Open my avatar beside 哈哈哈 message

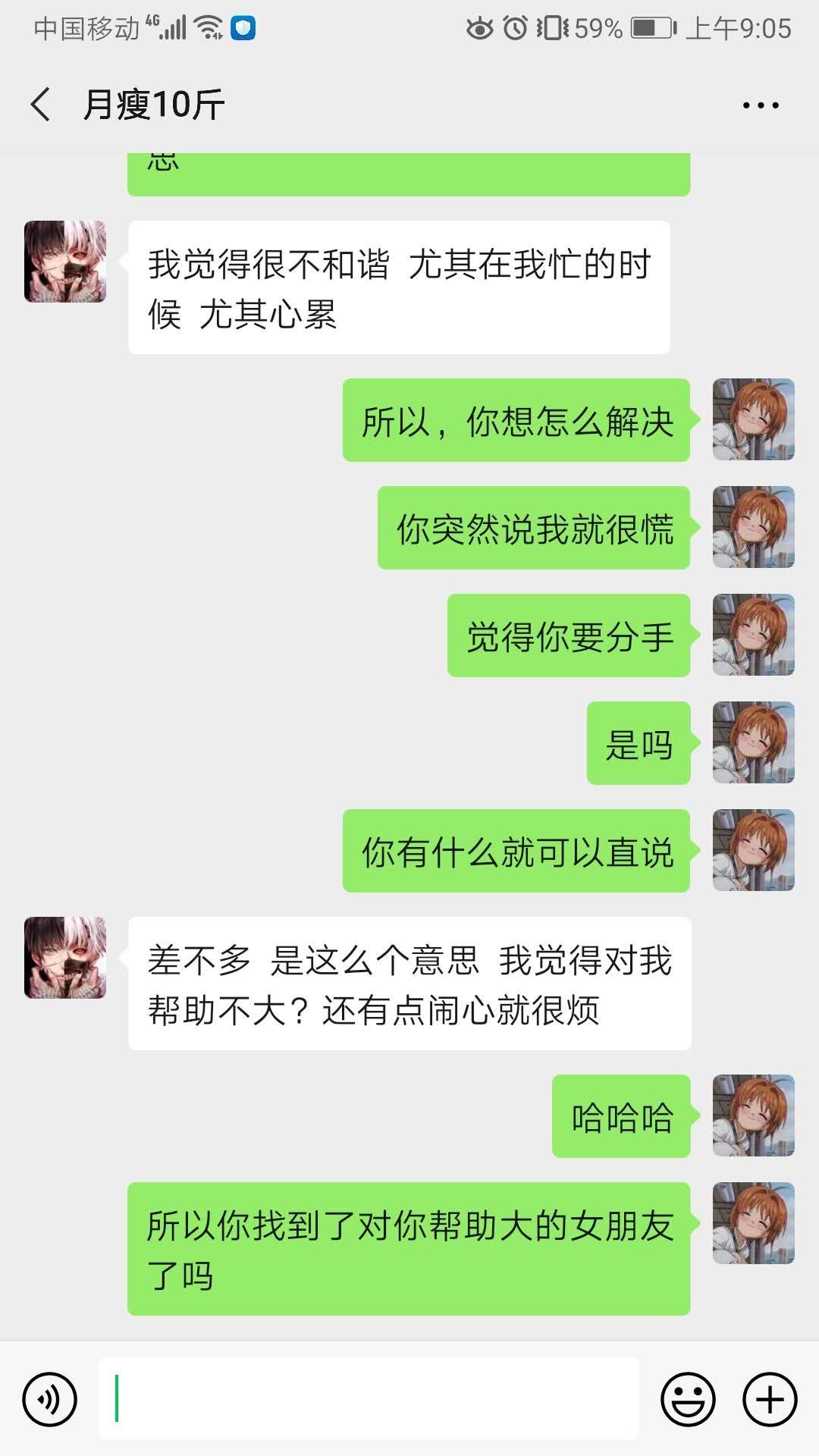click(x=753, y=1116)
